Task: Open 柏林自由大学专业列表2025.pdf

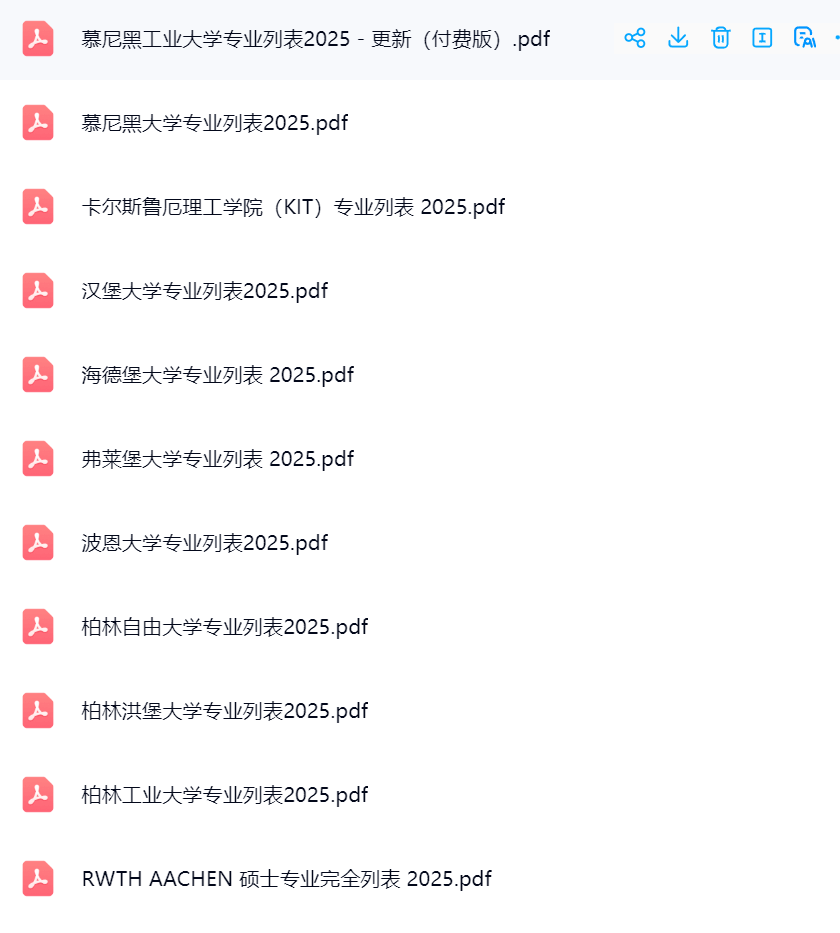Action: coord(224,628)
